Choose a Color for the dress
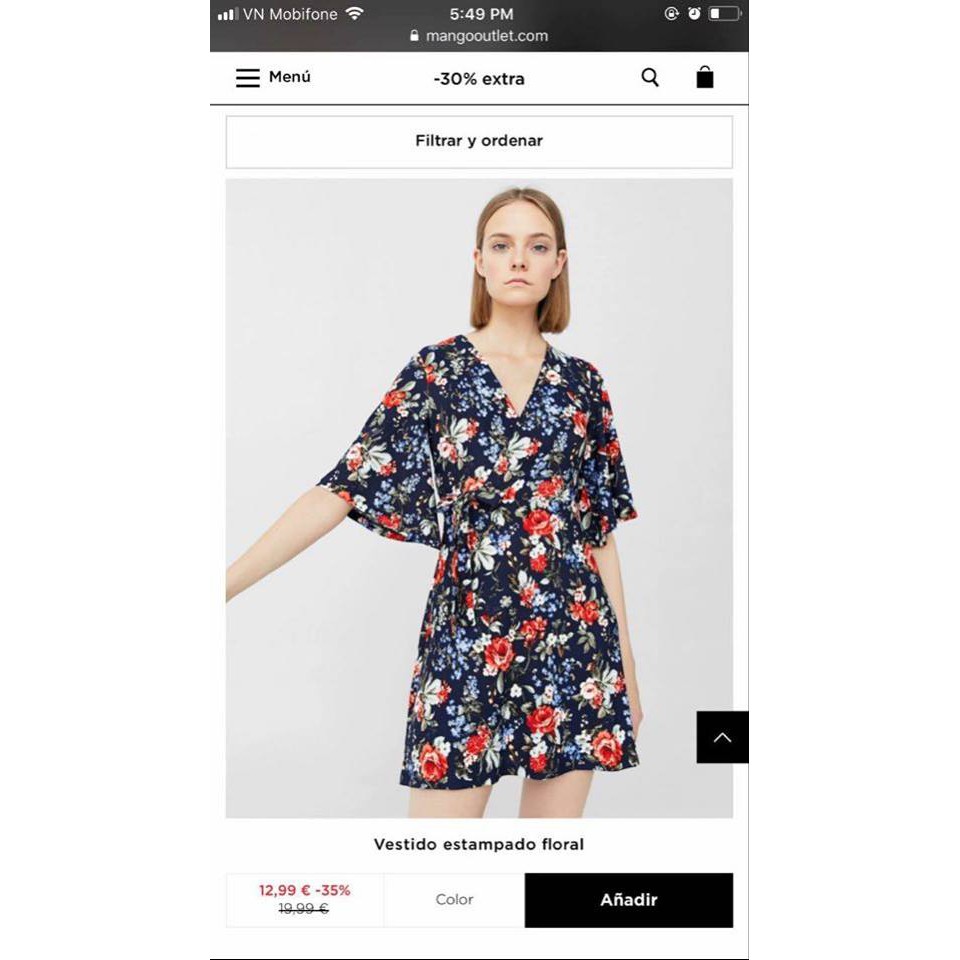960x960 pixels. coord(454,900)
